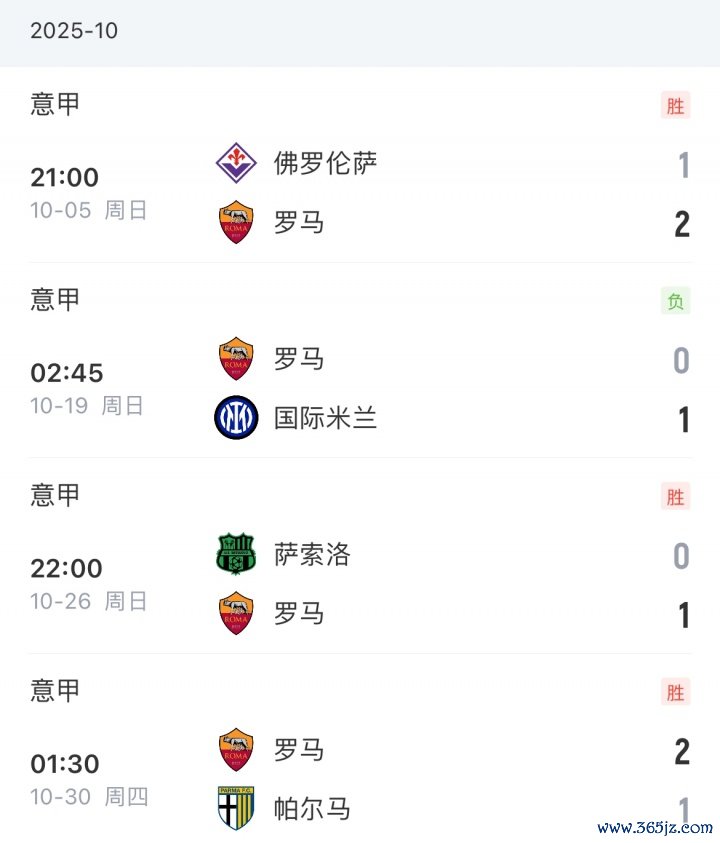720x843 pixels.
Task: View the Roma vs Inter Milan match details
Action: coord(360,388)
